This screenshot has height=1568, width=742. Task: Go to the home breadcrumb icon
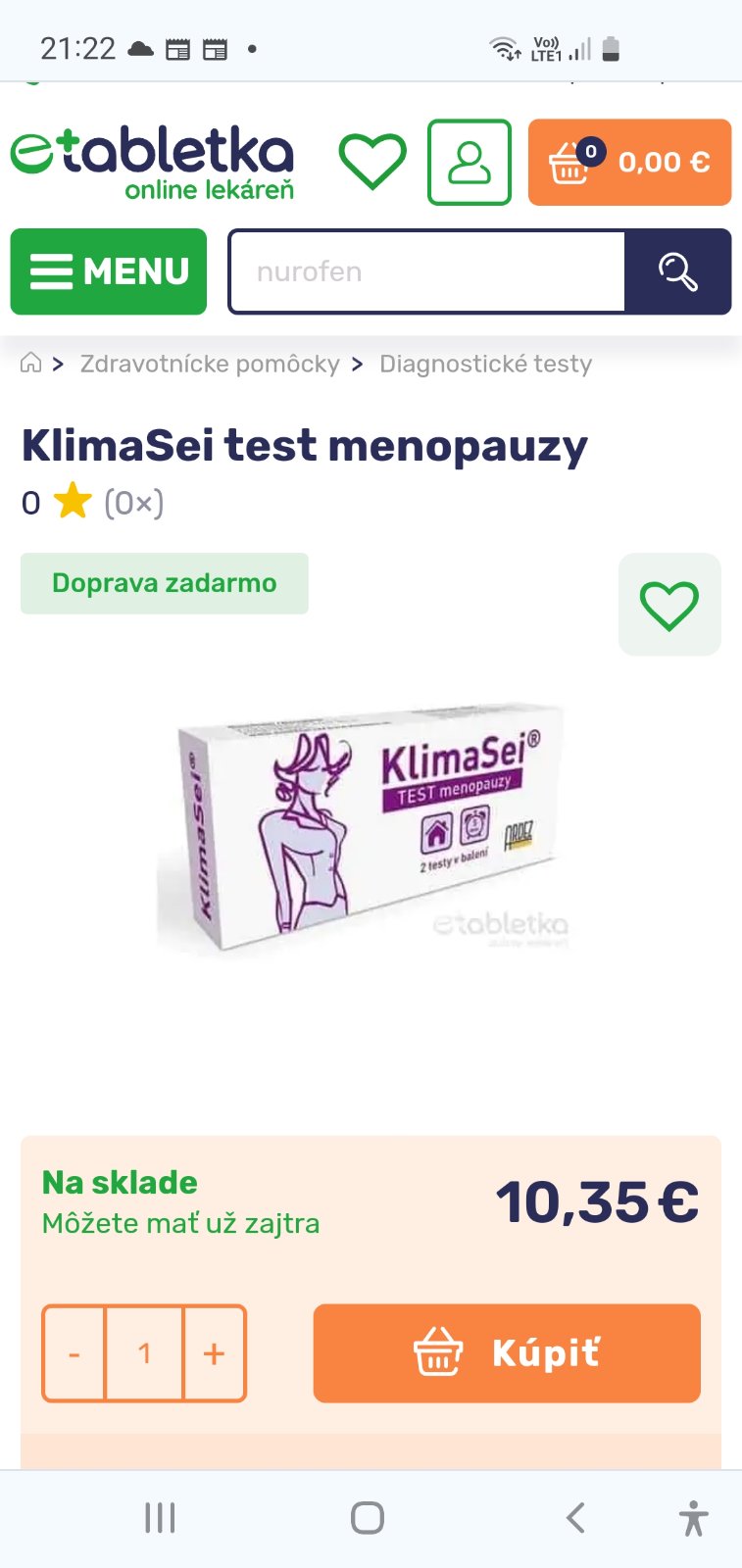[31, 364]
